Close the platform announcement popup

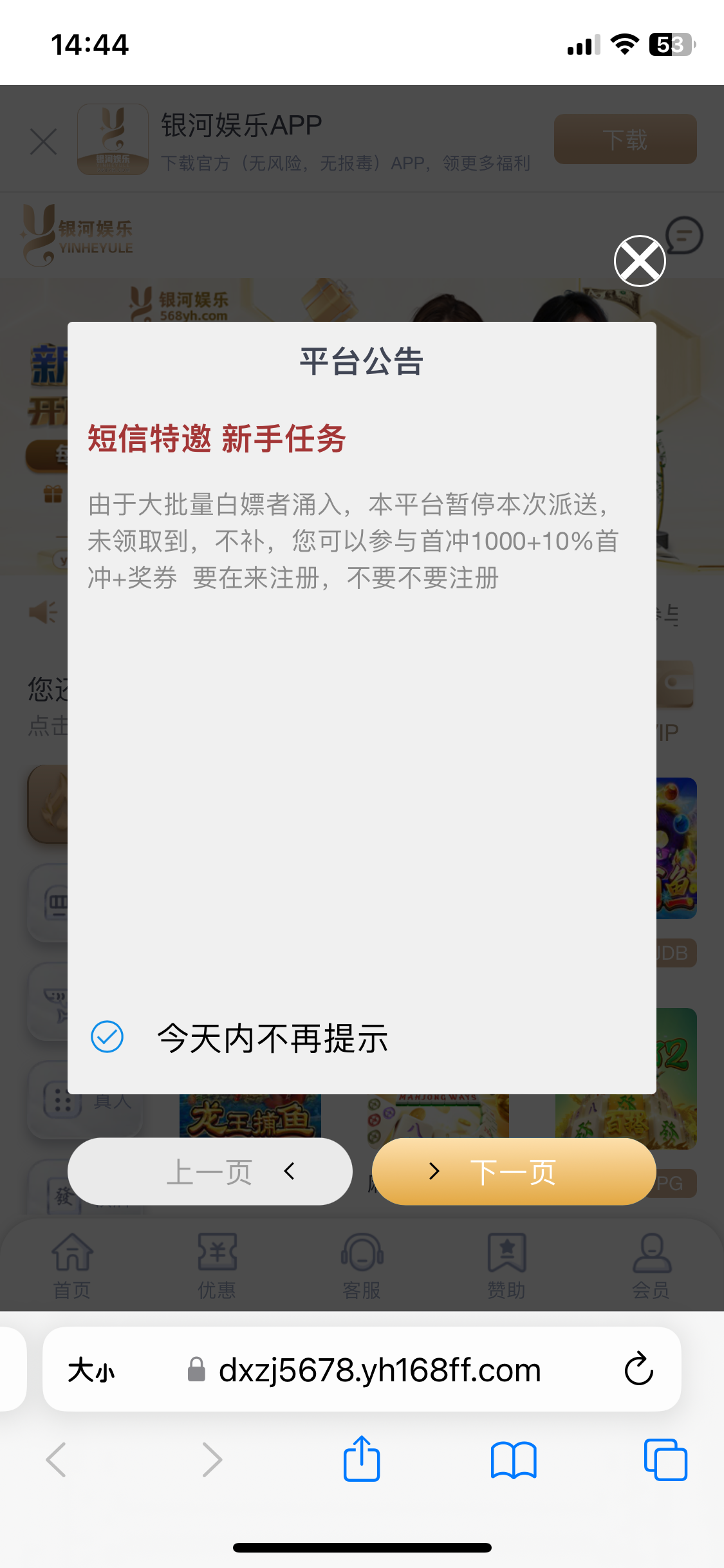click(x=639, y=261)
